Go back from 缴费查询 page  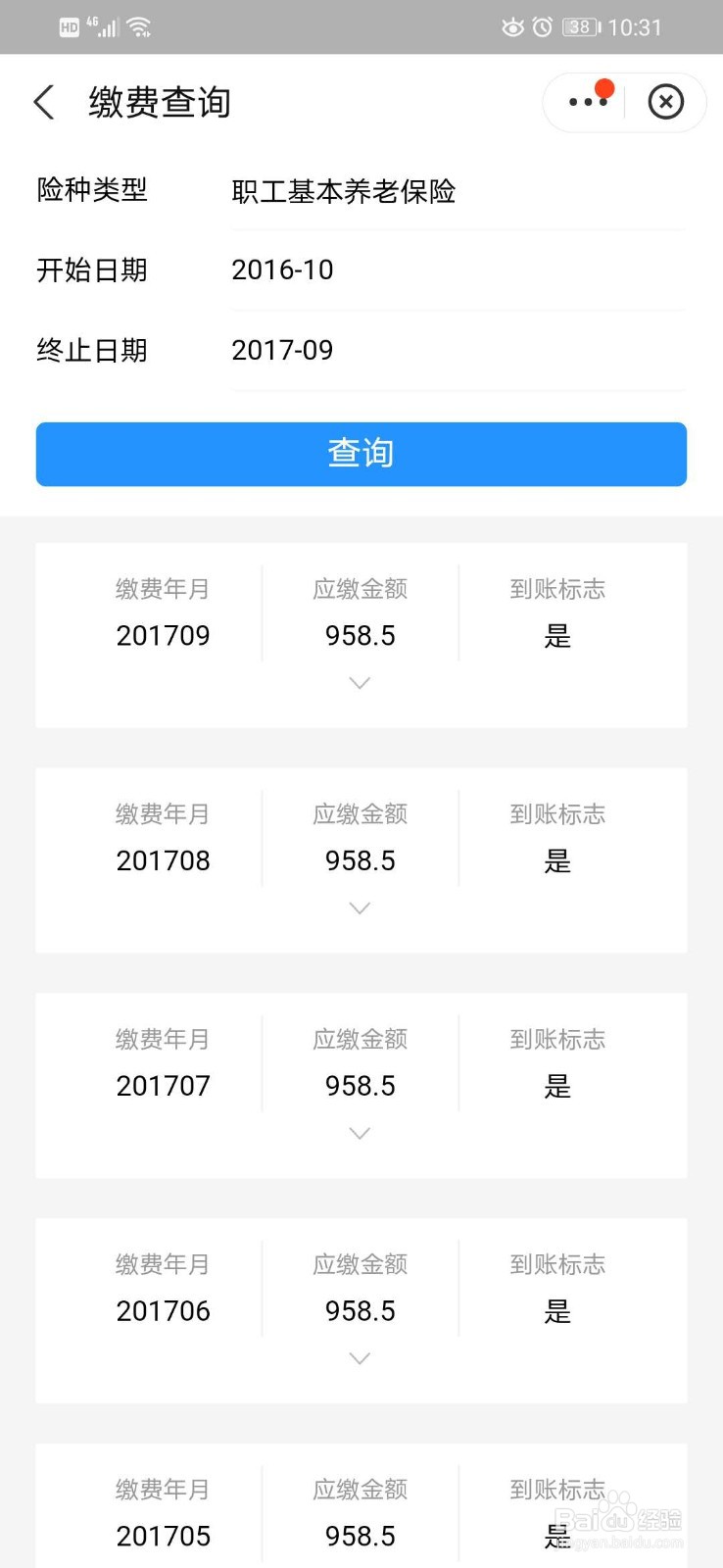click(44, 102)
